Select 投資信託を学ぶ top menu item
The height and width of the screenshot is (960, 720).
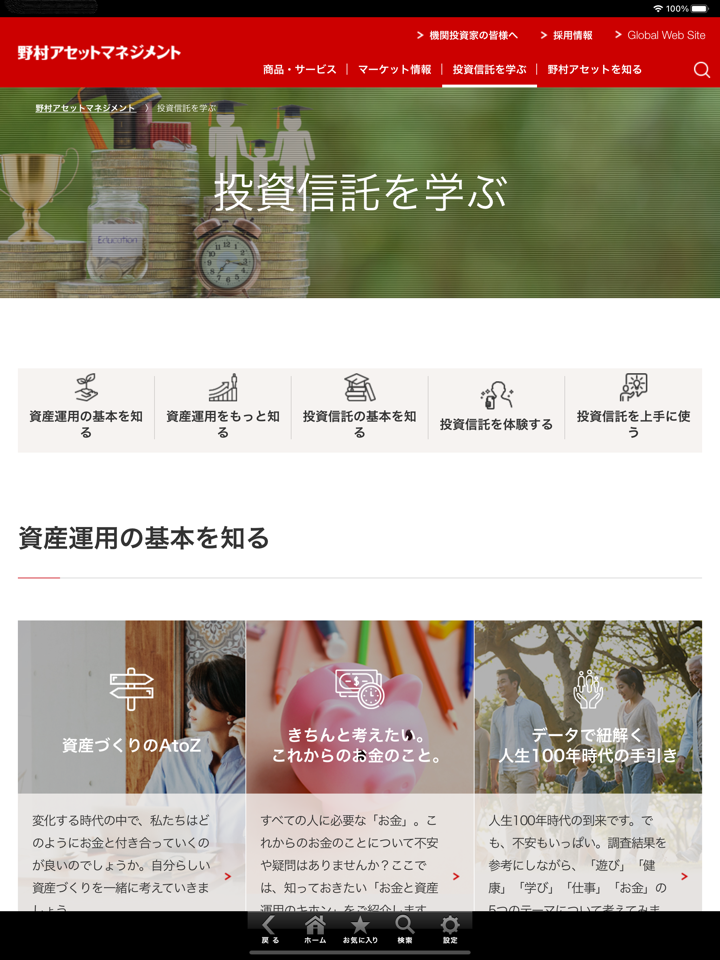pos(489,70)
